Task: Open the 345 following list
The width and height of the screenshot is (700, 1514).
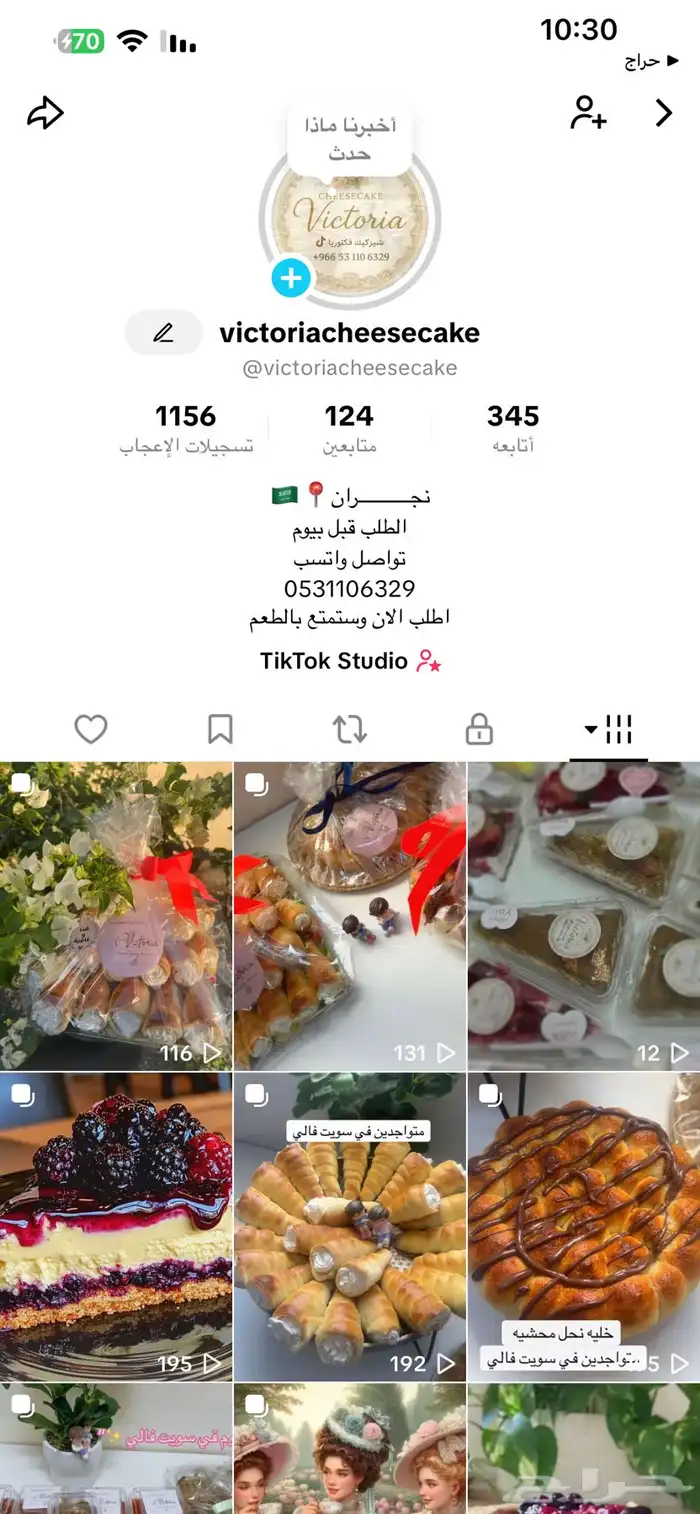Action: [513, 429]
